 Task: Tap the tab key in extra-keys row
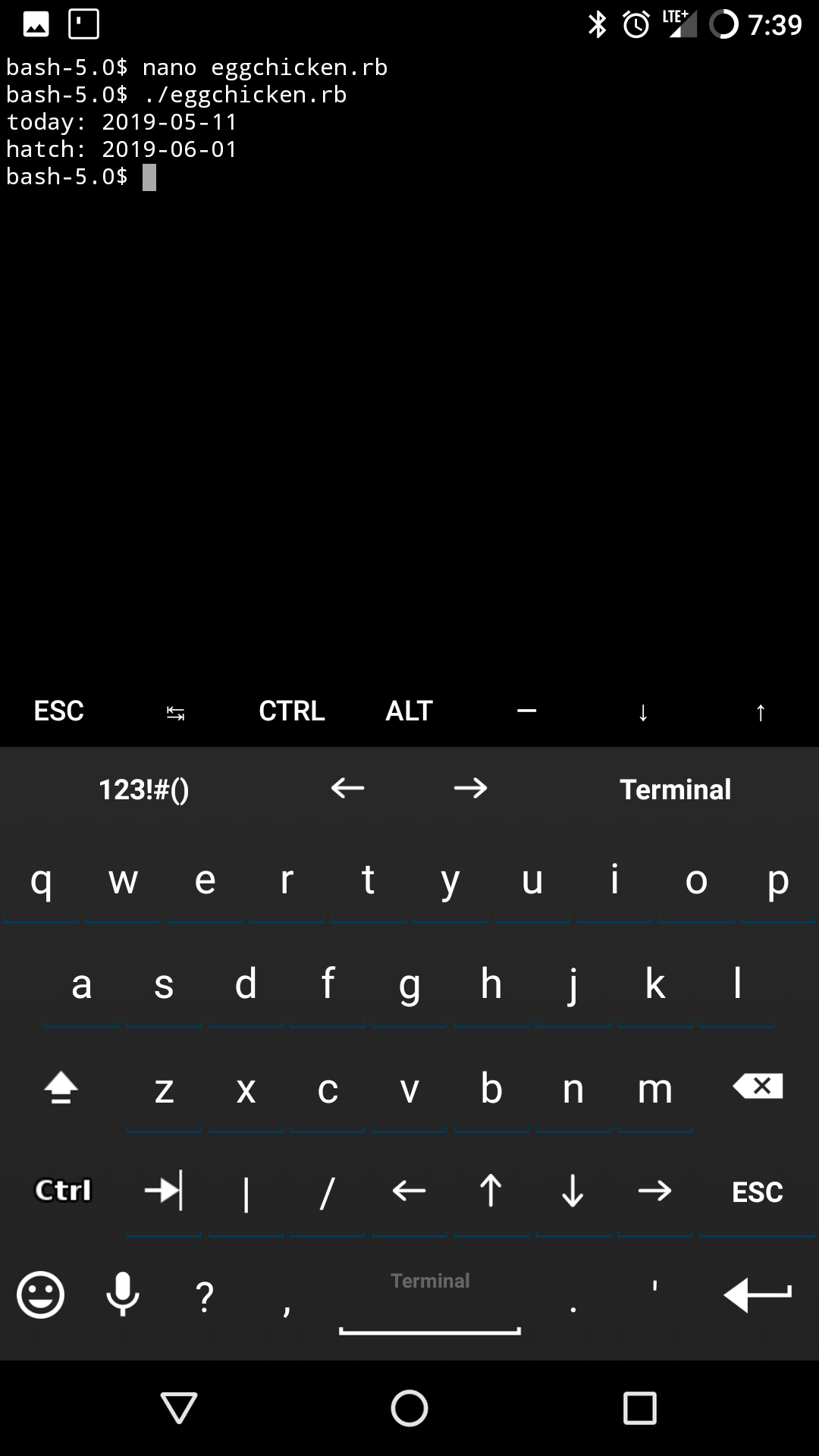tap(175, 711)
